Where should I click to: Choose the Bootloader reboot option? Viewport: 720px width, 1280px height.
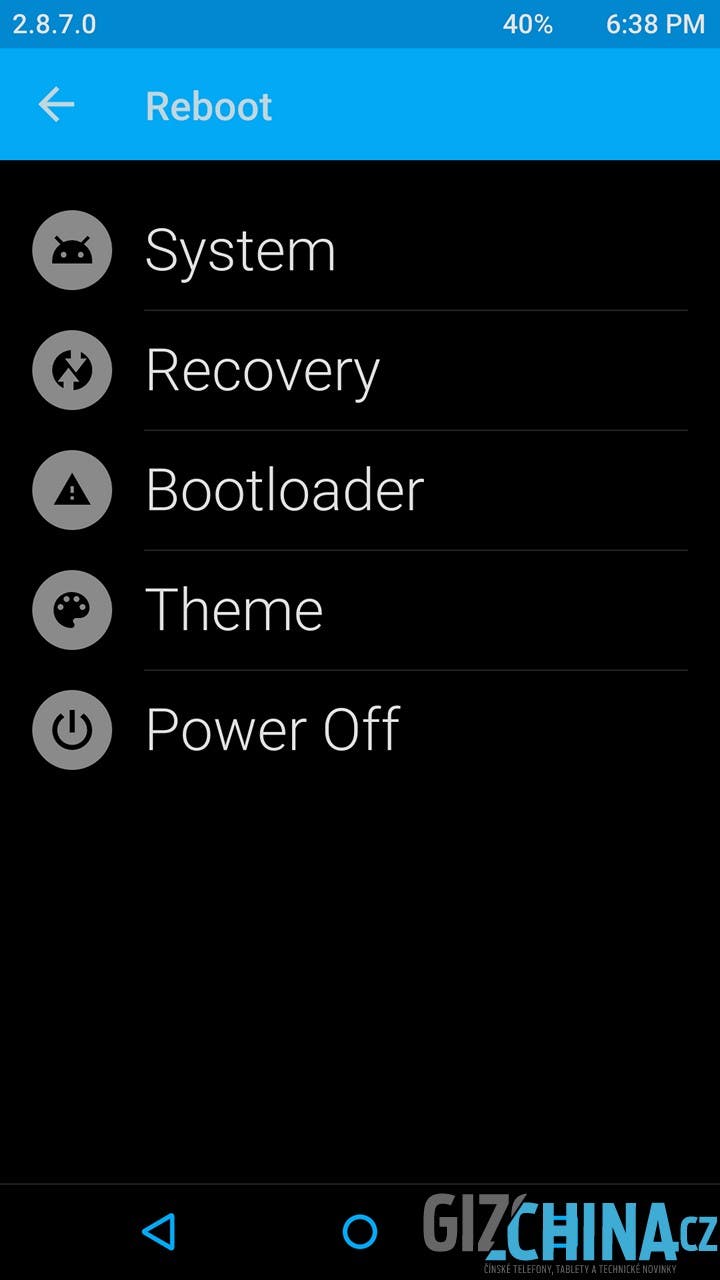coord(360,490)
